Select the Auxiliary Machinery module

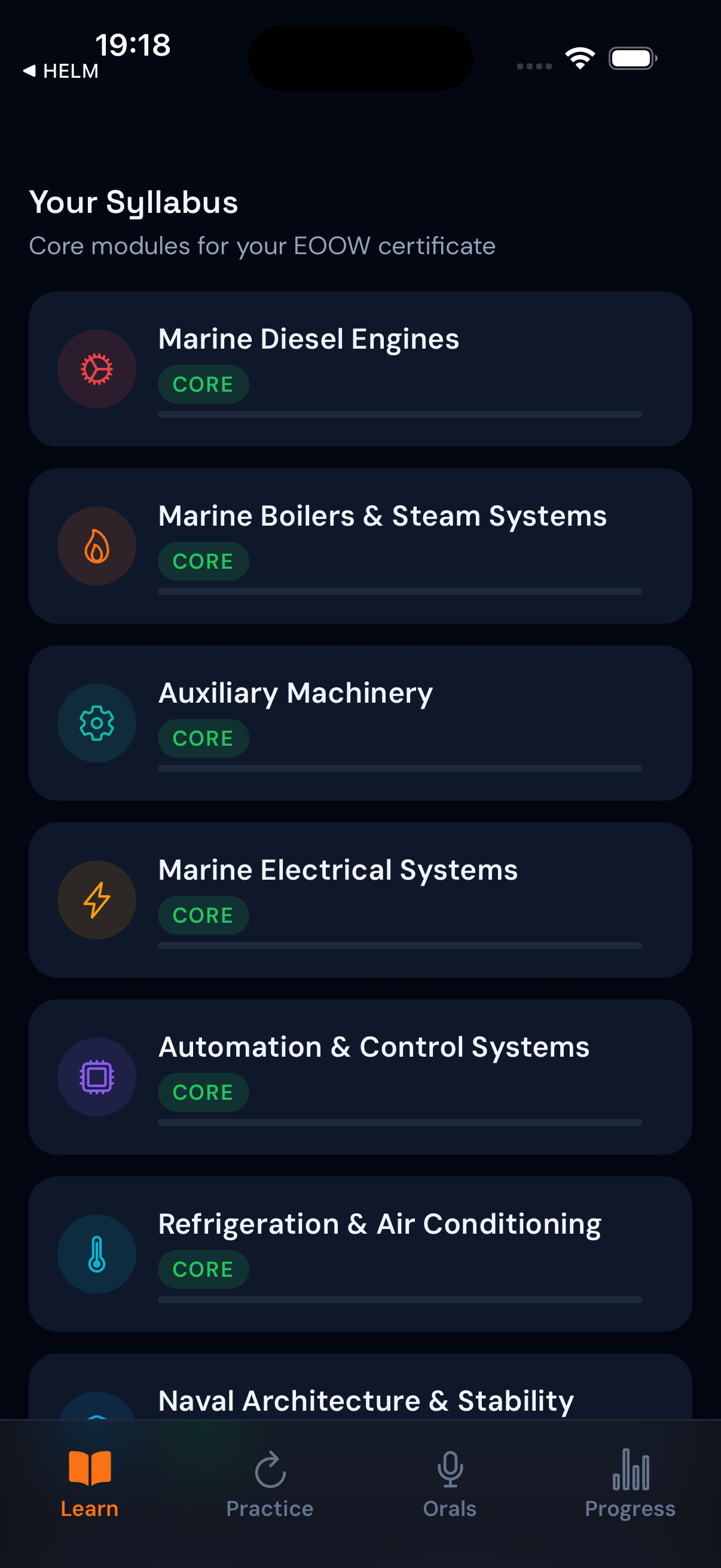(360, 723)
